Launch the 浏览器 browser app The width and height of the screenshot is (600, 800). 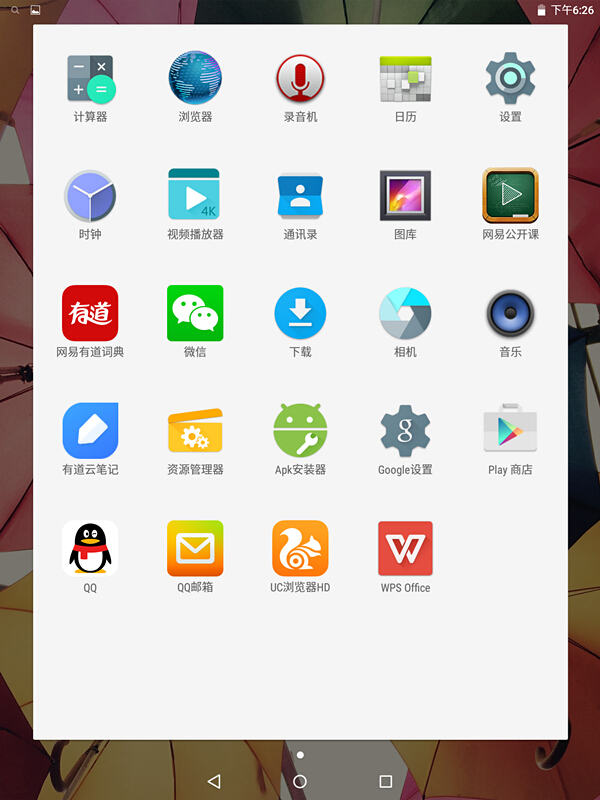pyautogui.click(x=195, y=79)
